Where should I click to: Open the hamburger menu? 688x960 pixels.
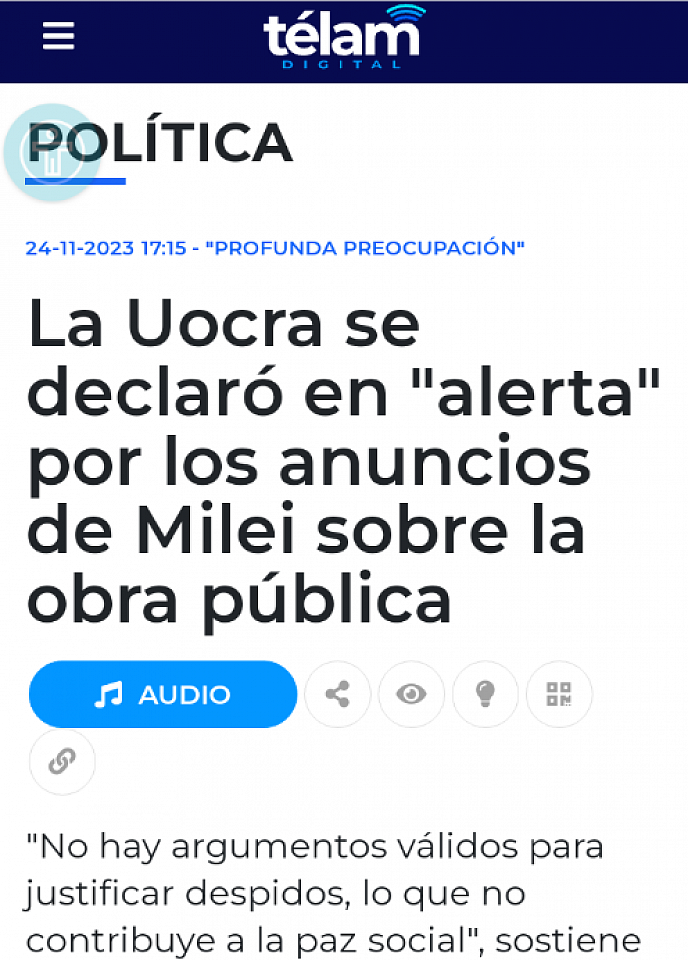click(x=58, y=37)
